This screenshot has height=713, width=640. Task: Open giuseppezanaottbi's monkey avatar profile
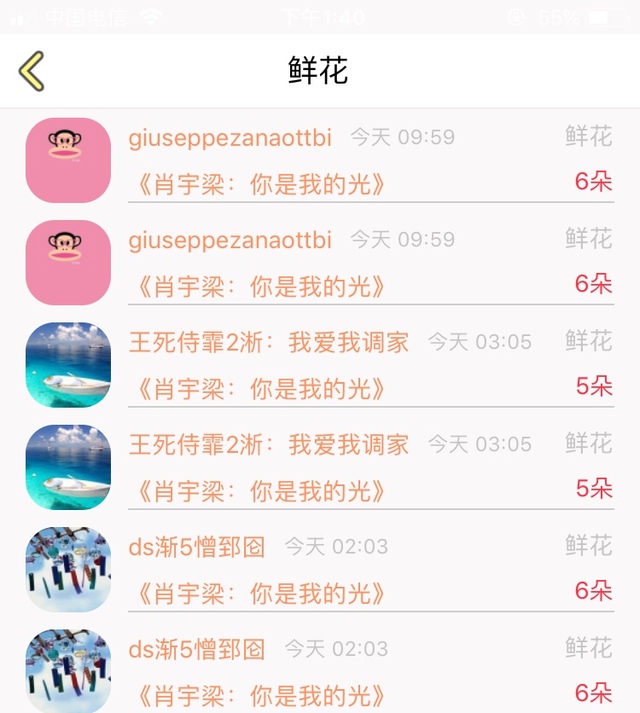[68, 160]
